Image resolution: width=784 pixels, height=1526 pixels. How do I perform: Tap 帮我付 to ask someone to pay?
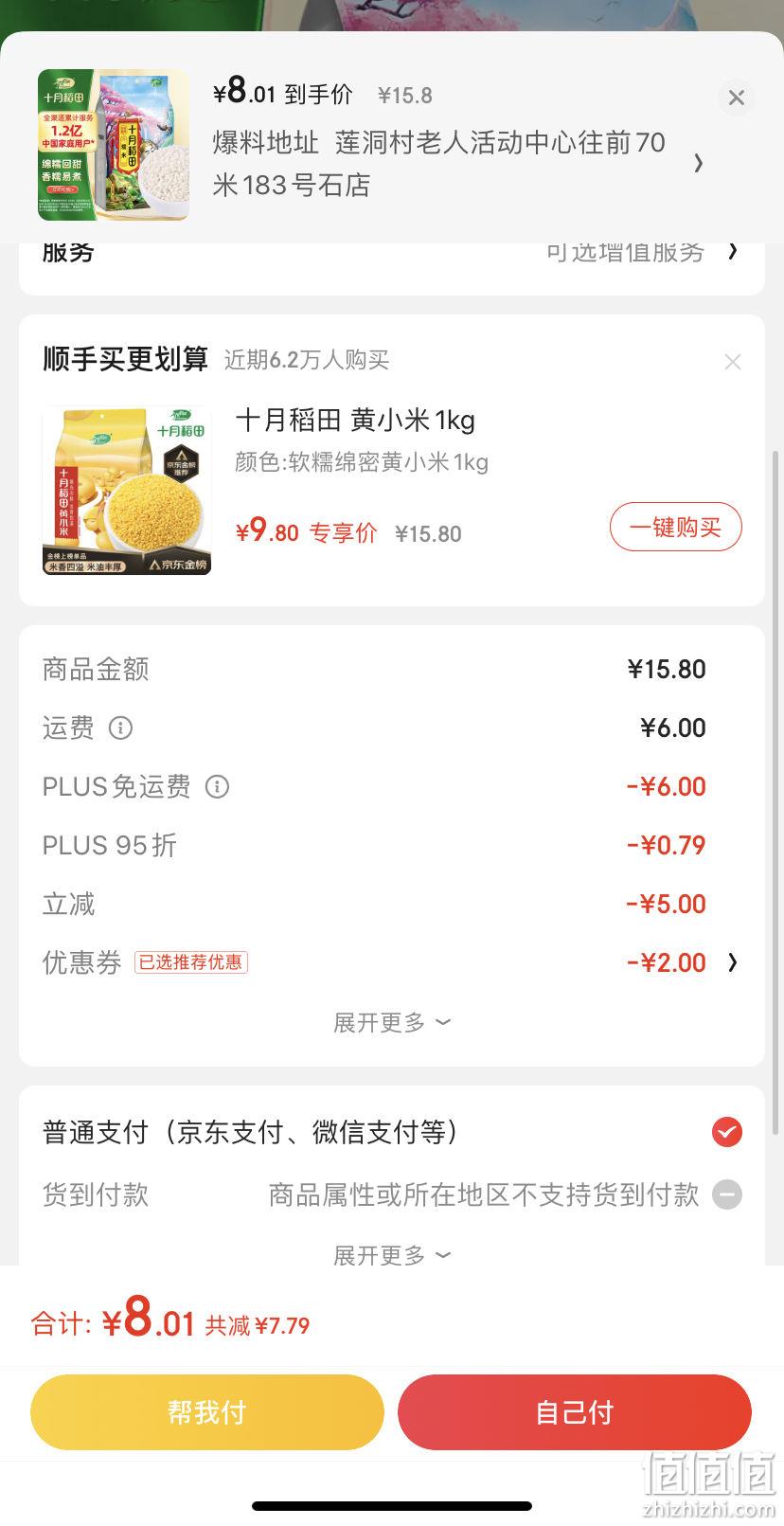(x=207, y=1412)
